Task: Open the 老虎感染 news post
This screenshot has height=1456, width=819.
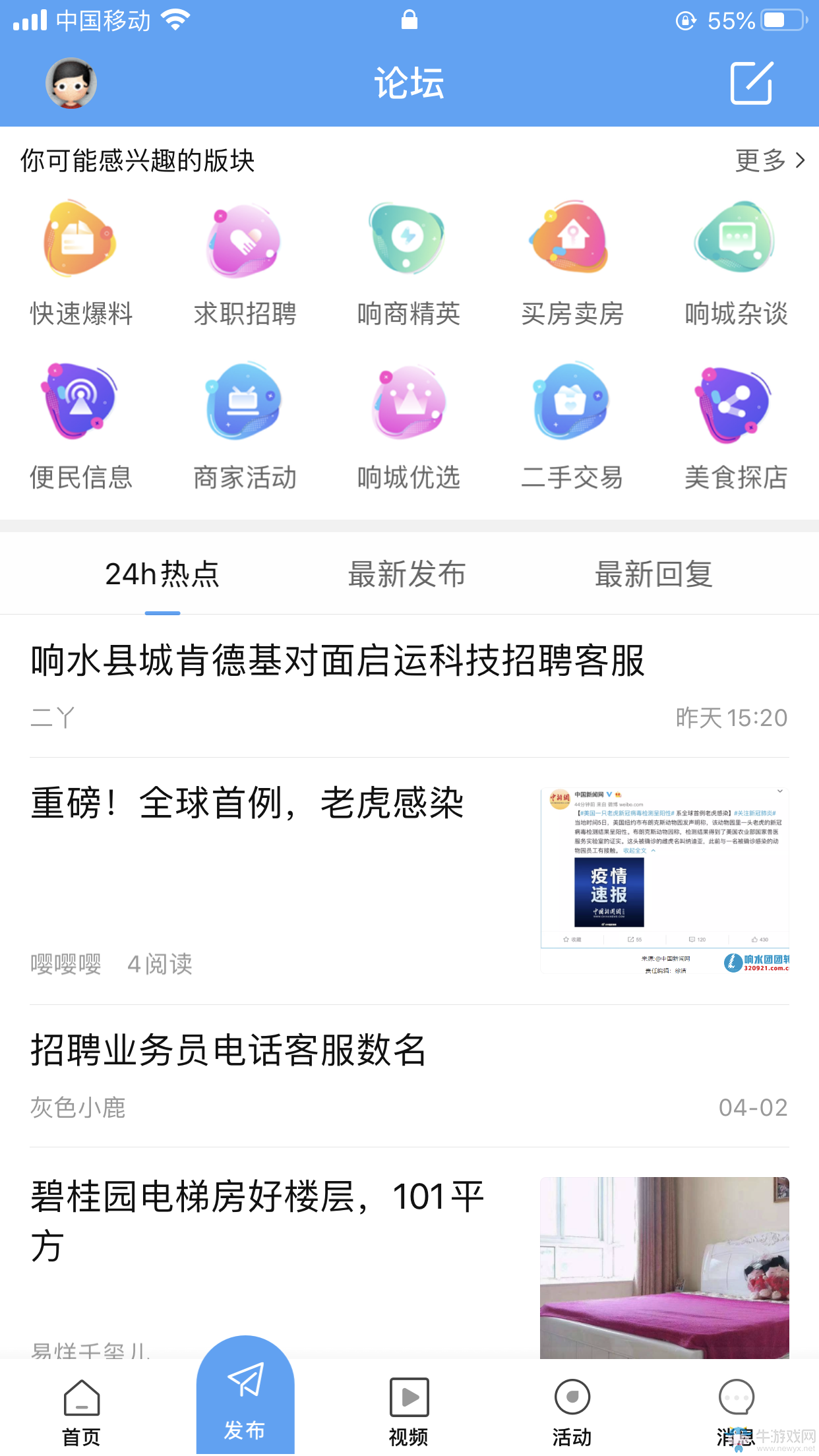Action: click(409, 881)
